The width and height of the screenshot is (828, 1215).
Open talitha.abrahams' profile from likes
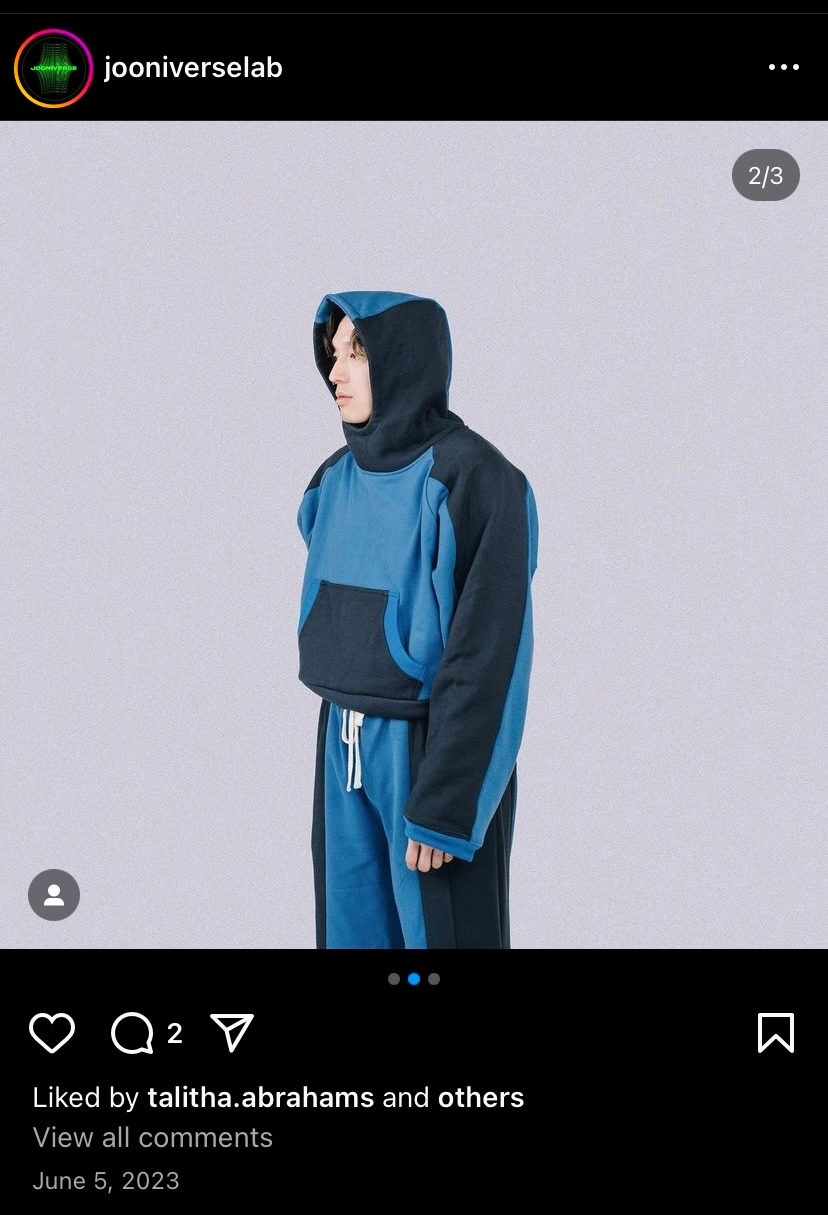260,1097
